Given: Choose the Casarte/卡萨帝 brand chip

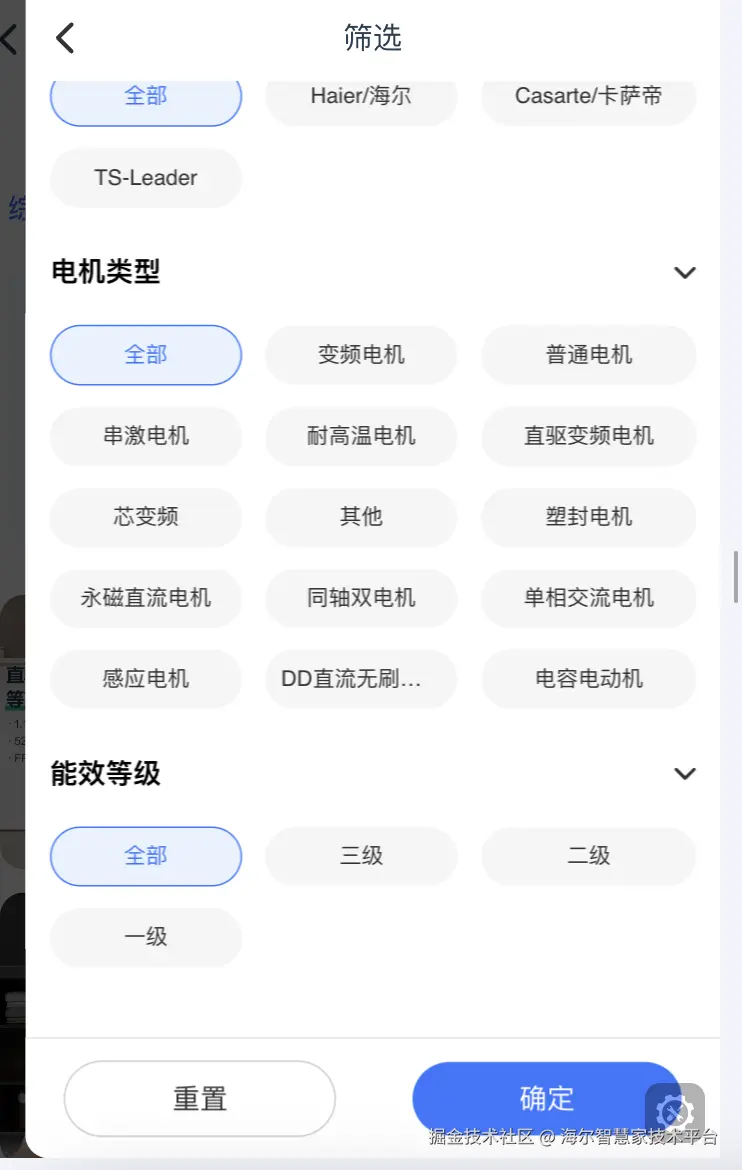Looking at the screenshot, I should pyautogui.click(x=588, y=96).
